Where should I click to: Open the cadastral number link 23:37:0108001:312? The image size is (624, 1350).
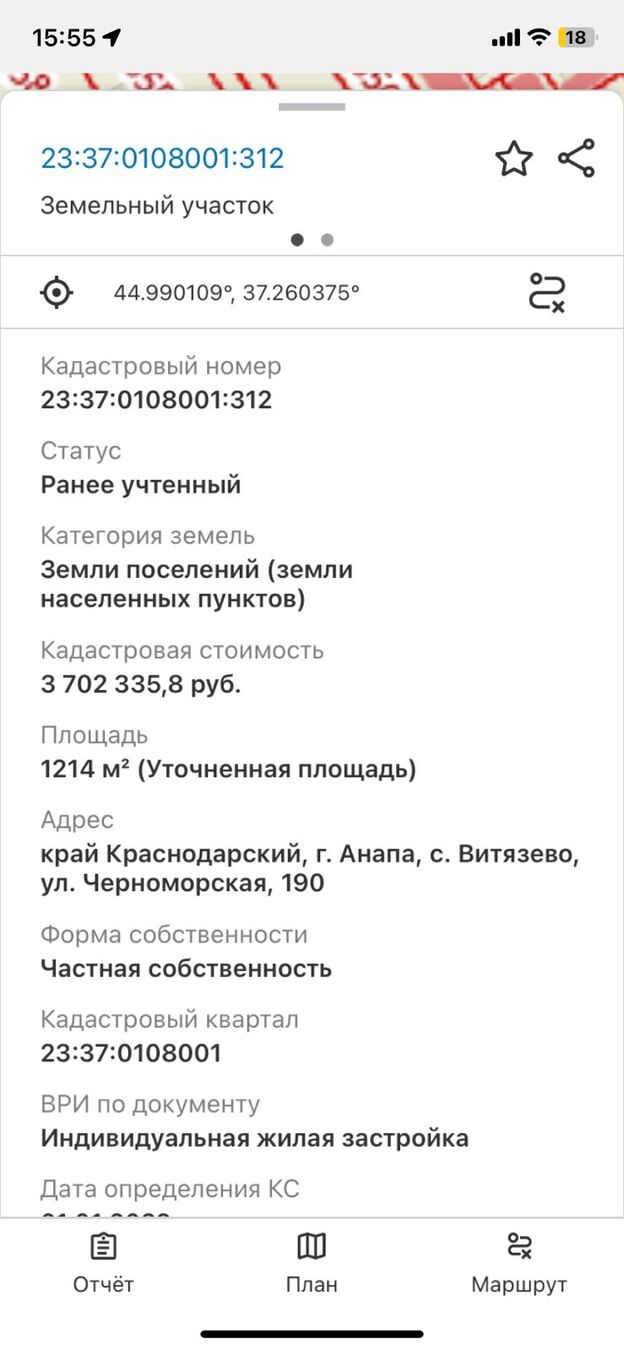[x=162, y=158]
